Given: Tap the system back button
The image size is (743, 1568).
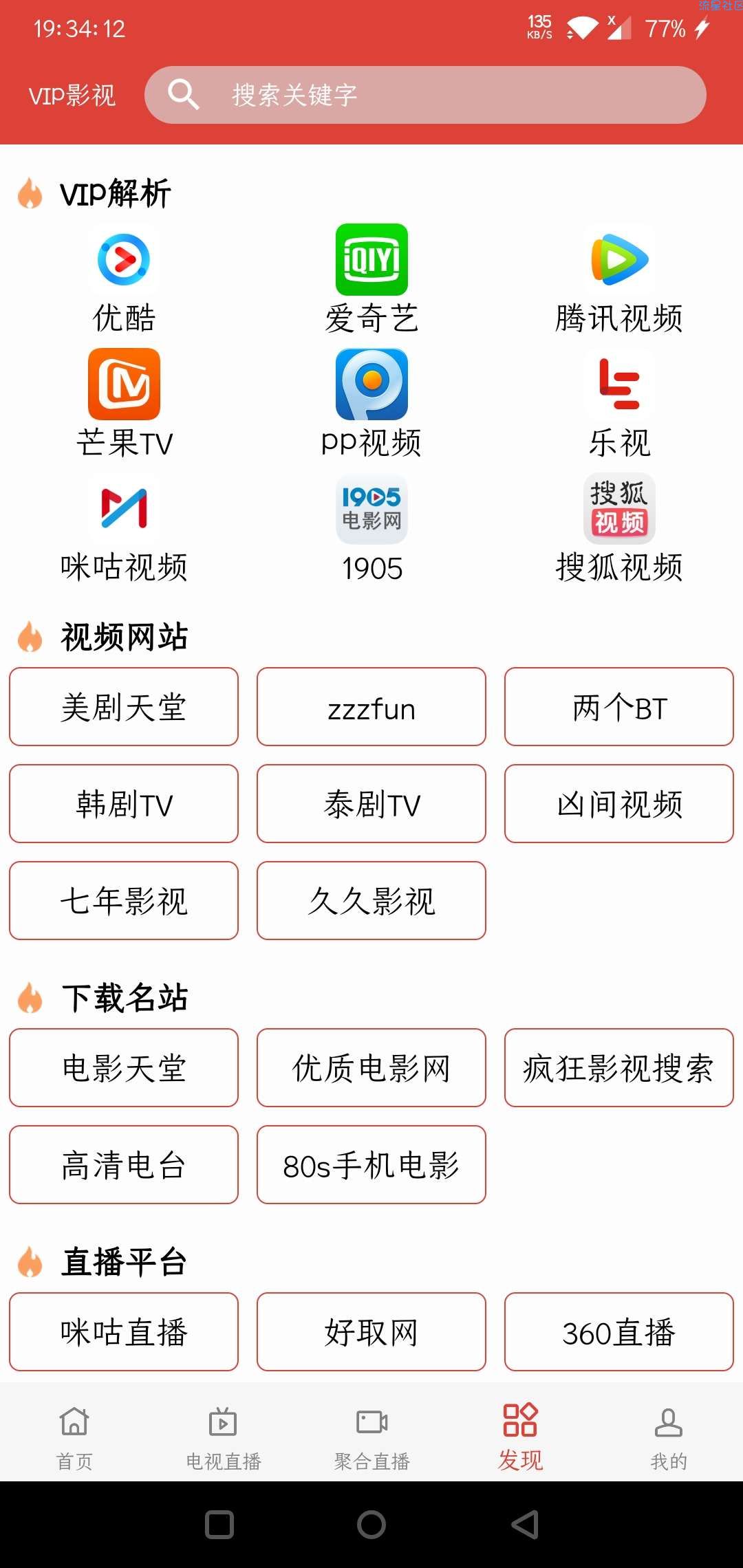Looking at the screenshot, I should [525, 1525].
